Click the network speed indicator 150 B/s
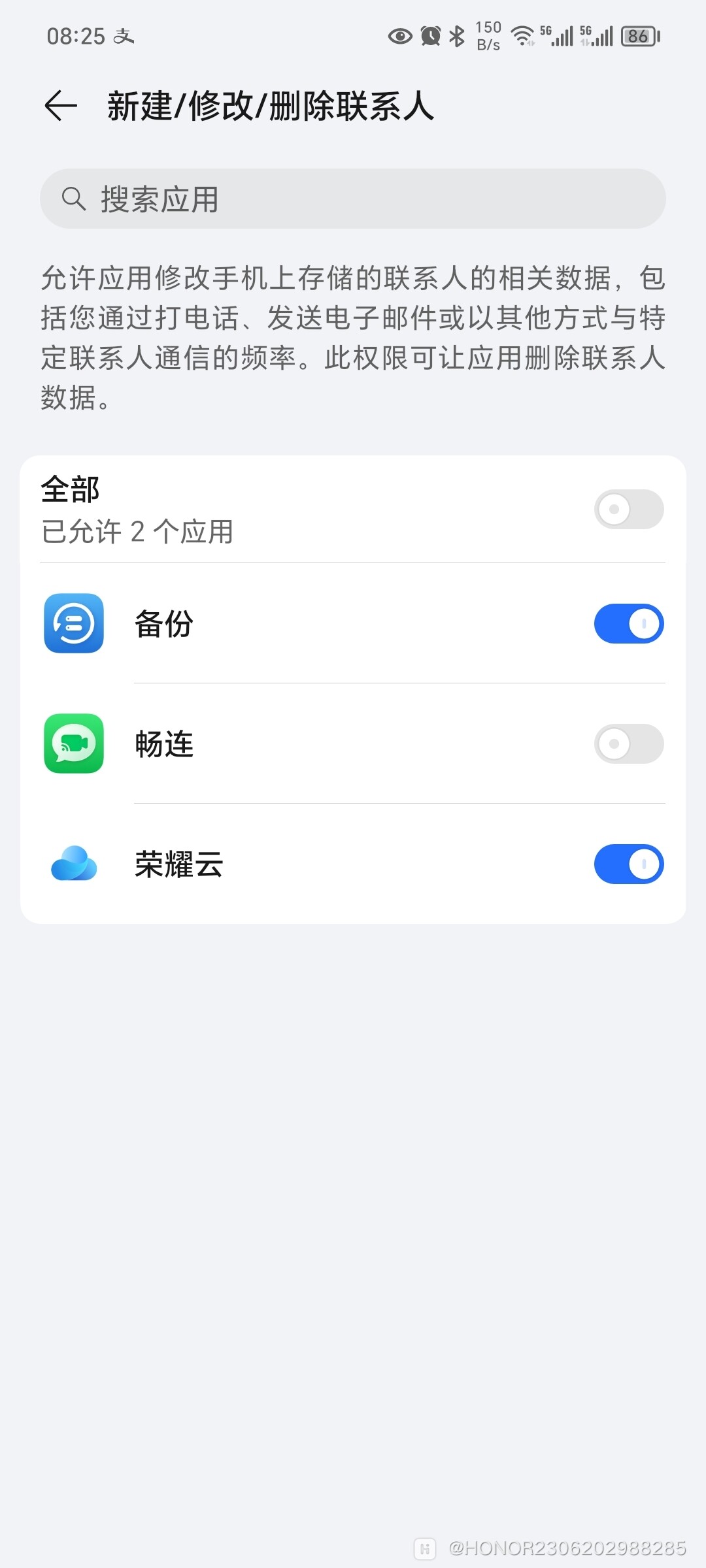This screenshot has height=1568, width=706. (487, 37)
